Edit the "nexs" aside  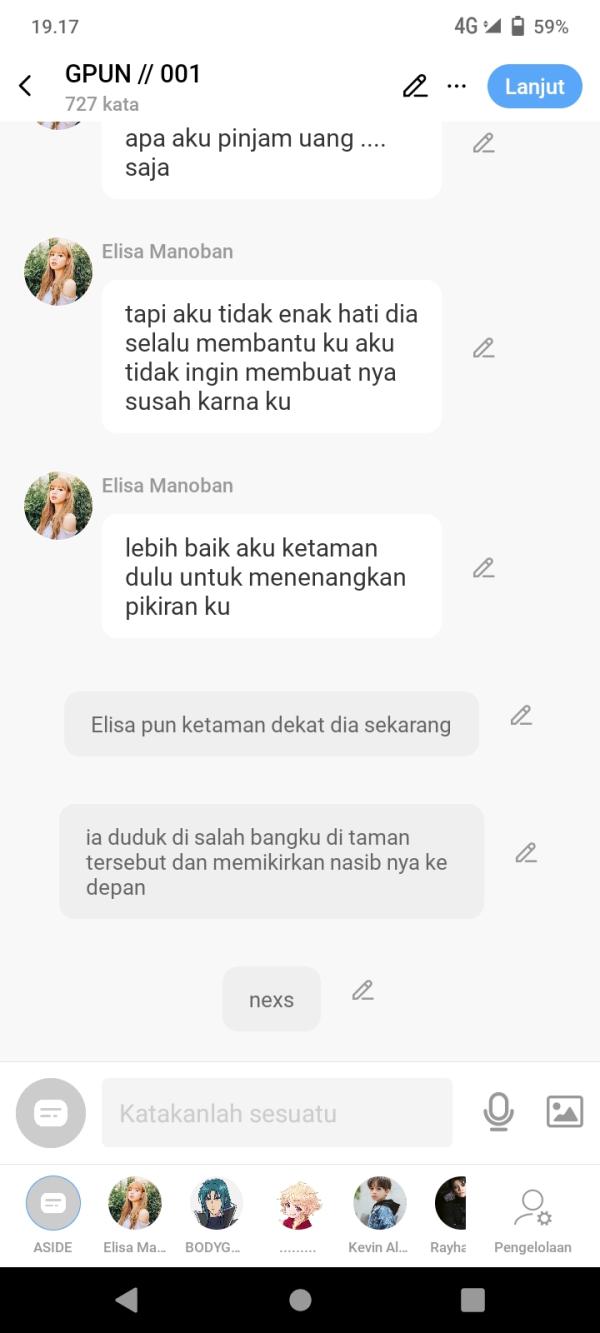[363, 991]
